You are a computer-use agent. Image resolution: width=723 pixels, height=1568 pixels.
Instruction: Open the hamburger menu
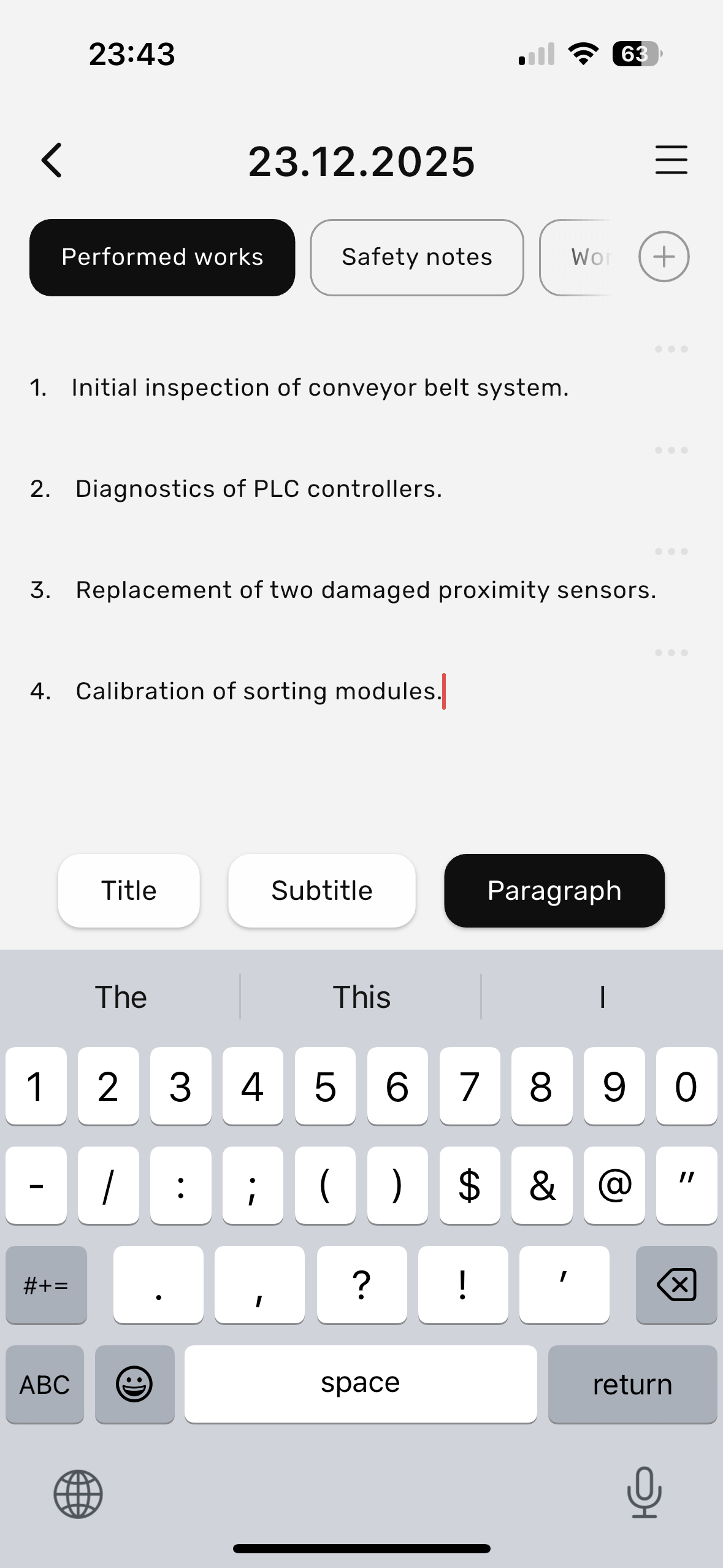671,160
